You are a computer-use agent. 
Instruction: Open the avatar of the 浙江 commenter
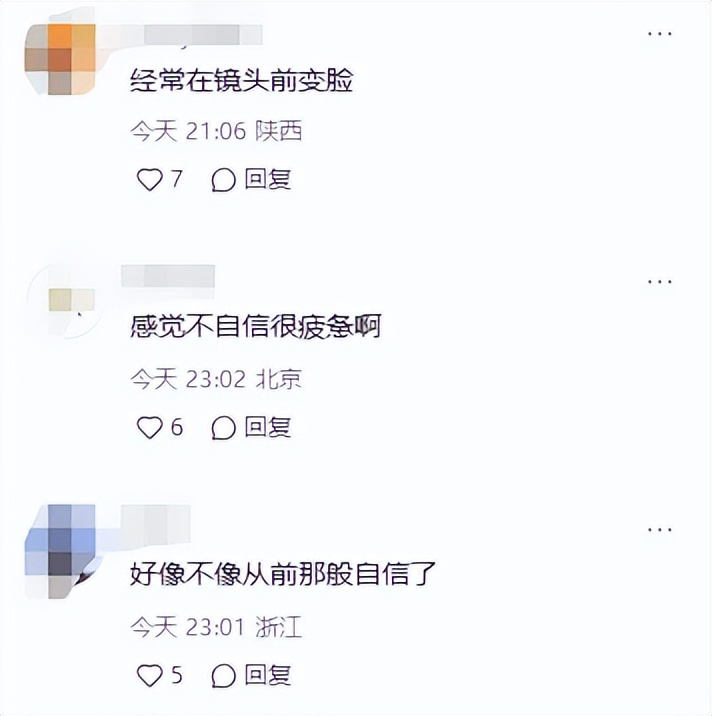[x=60, y=545]
